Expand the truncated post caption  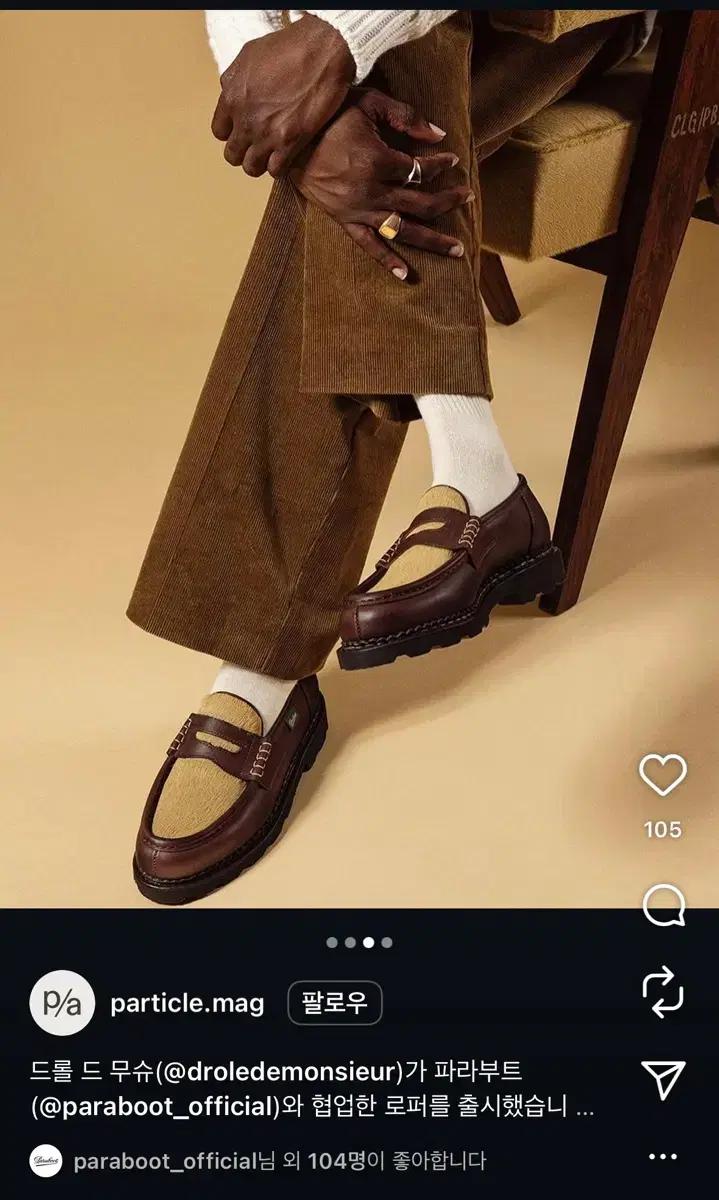(x=586, y=1108)
